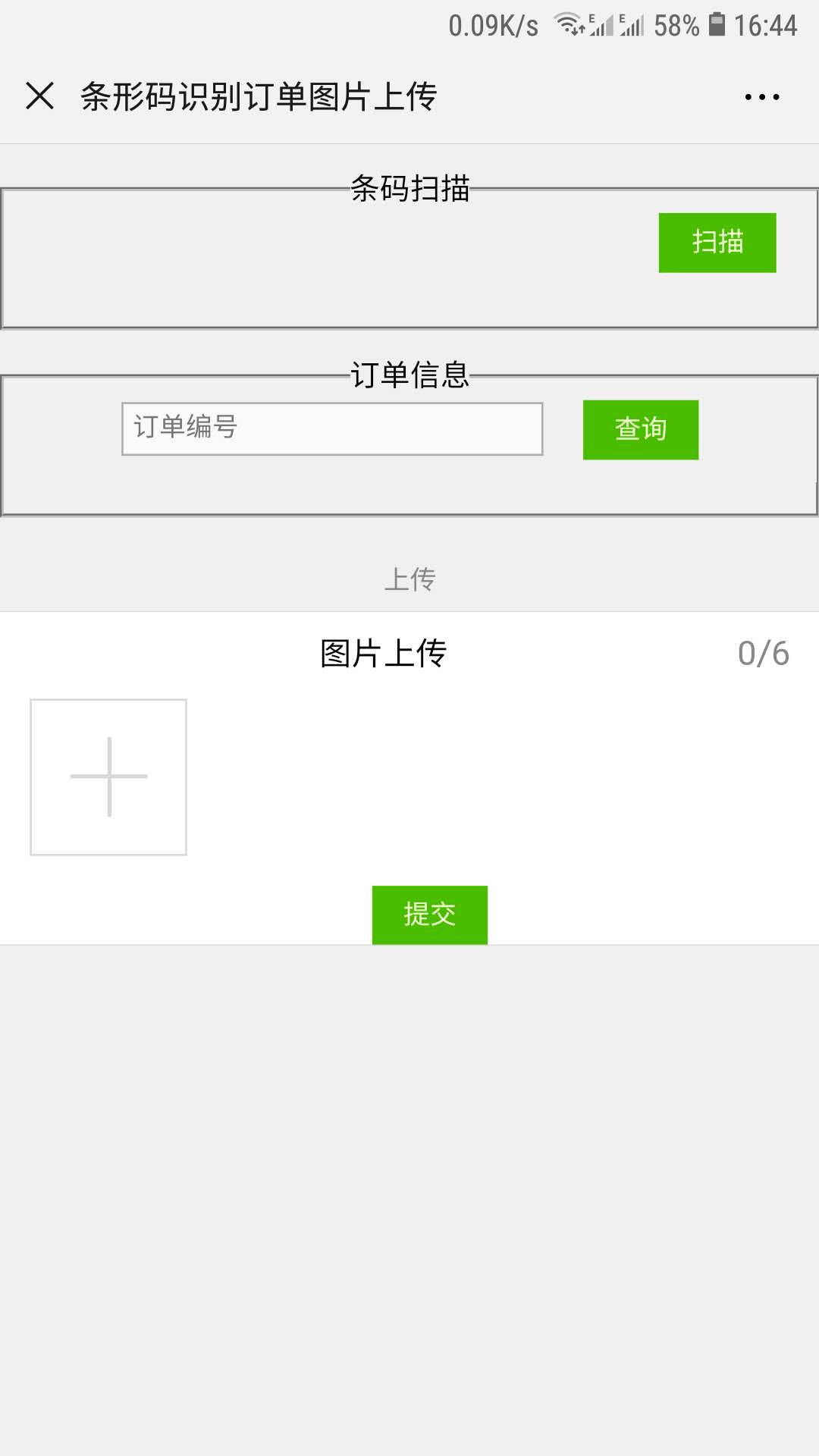Screen dimensions: 819x1456
Task: Submit the form with 提交
Action: coord(429,915)
